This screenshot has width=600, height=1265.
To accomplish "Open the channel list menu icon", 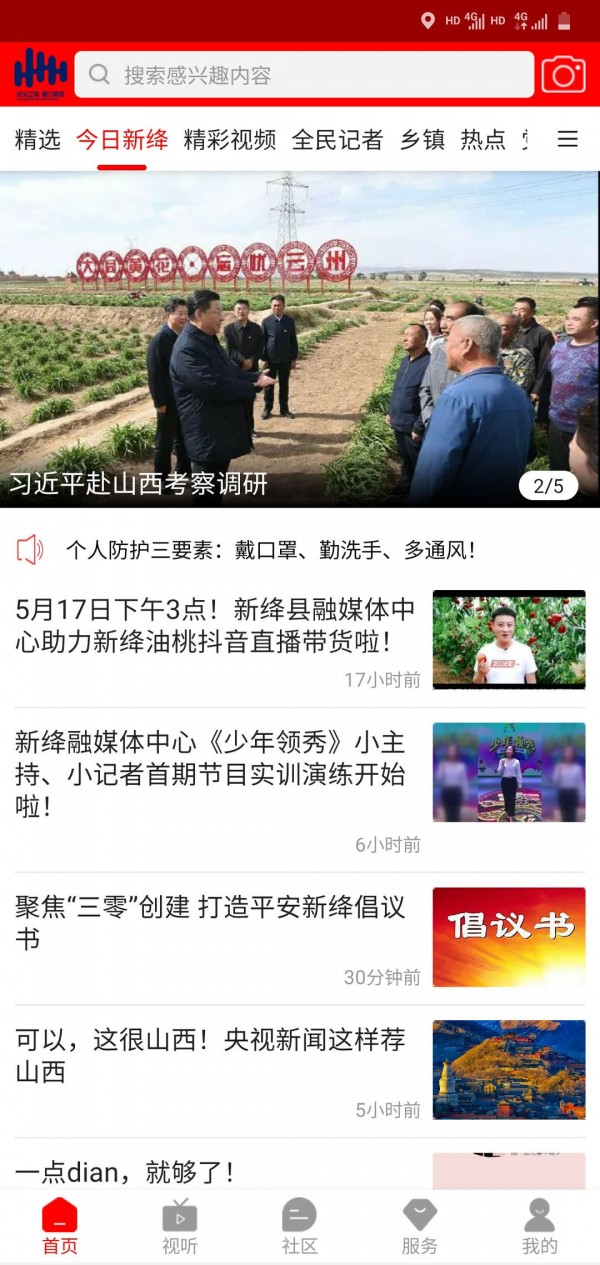I will 568,140.
